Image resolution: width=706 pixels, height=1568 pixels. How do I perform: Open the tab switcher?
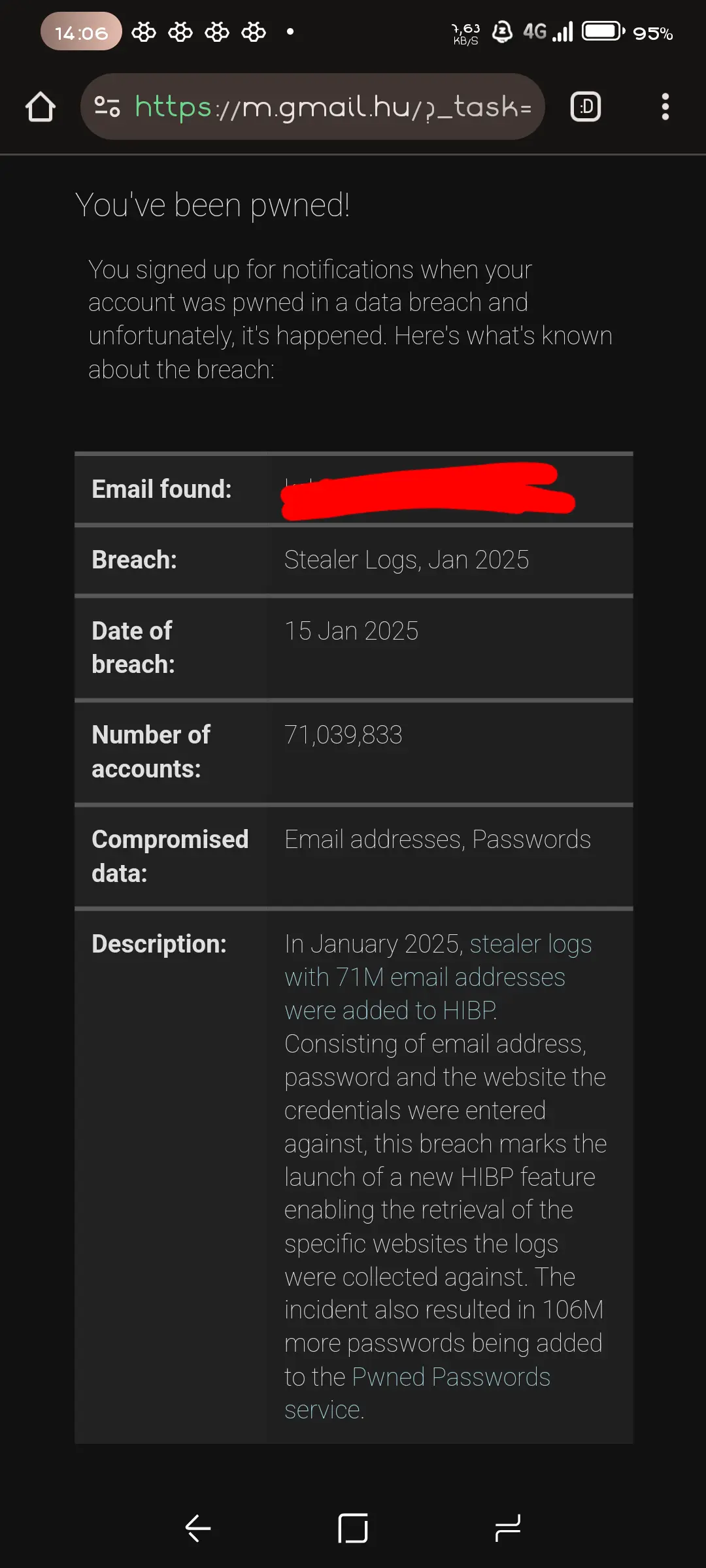[x=586, y=106]
